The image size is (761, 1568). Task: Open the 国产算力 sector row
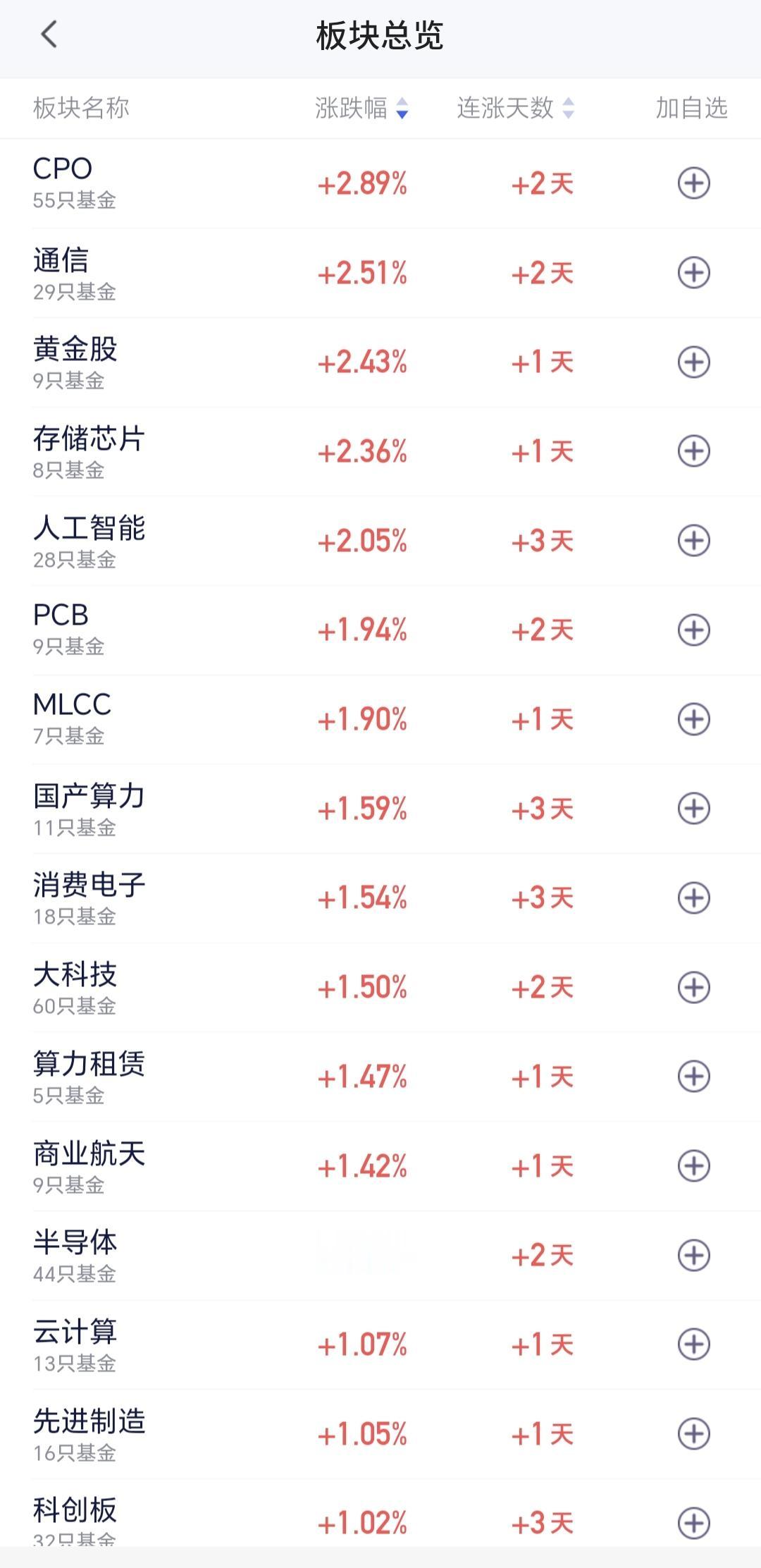tap(380, 809)
